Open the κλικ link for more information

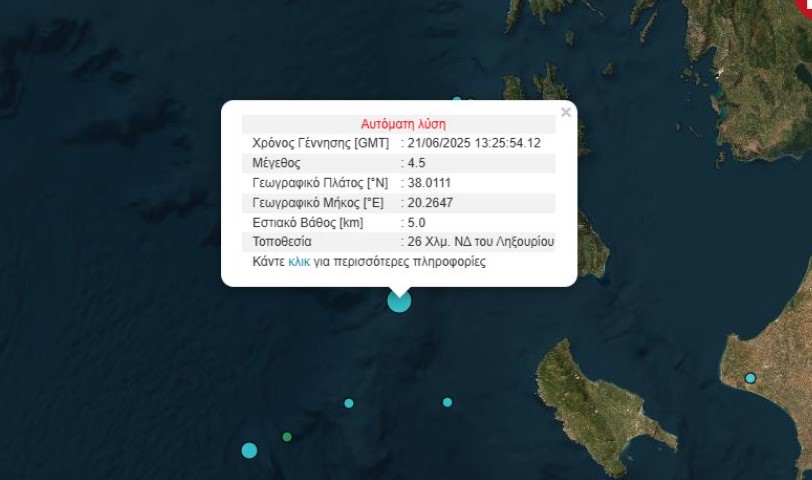299,261
